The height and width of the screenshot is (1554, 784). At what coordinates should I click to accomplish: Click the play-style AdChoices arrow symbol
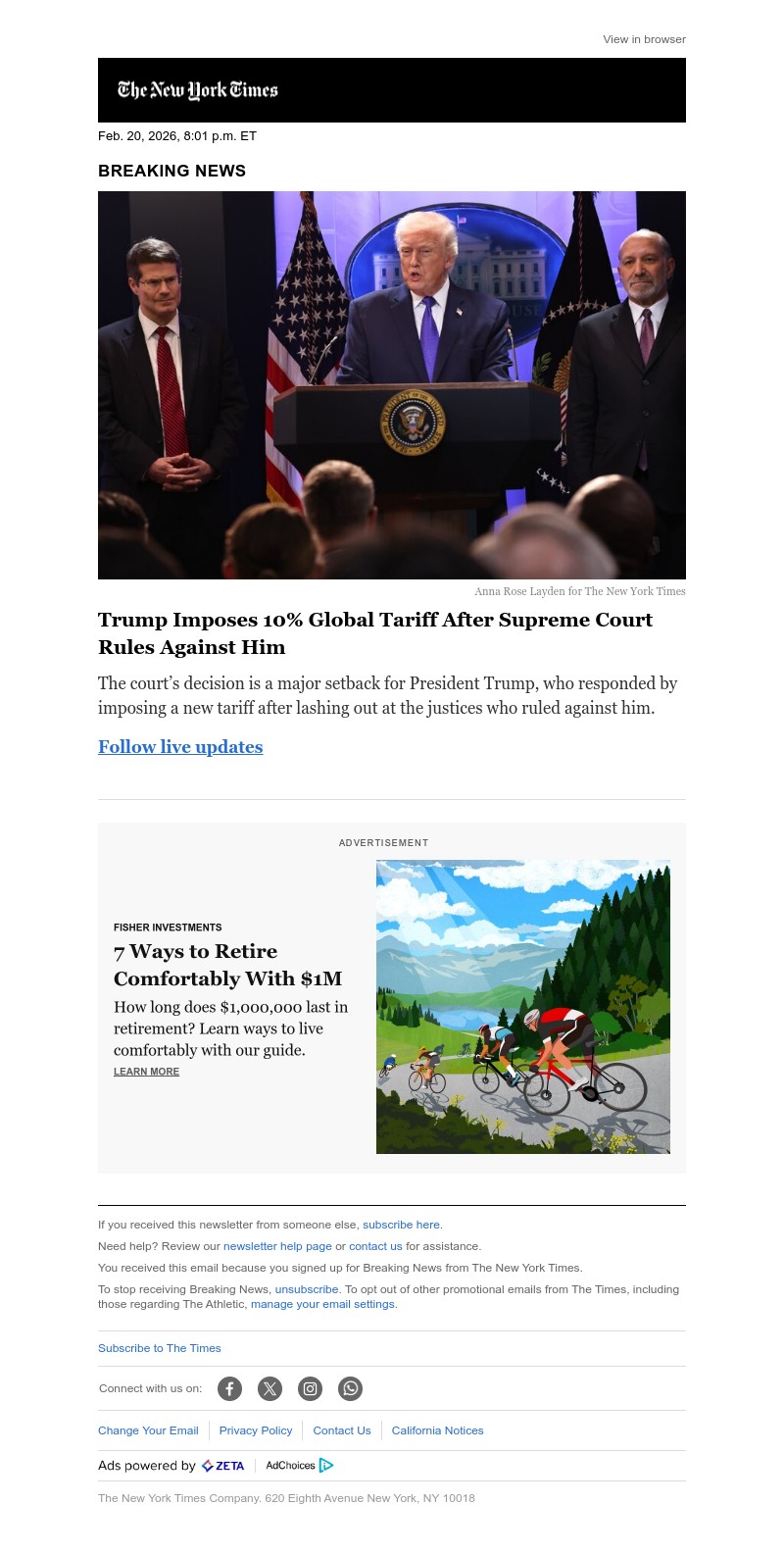tap(325, 1465)
